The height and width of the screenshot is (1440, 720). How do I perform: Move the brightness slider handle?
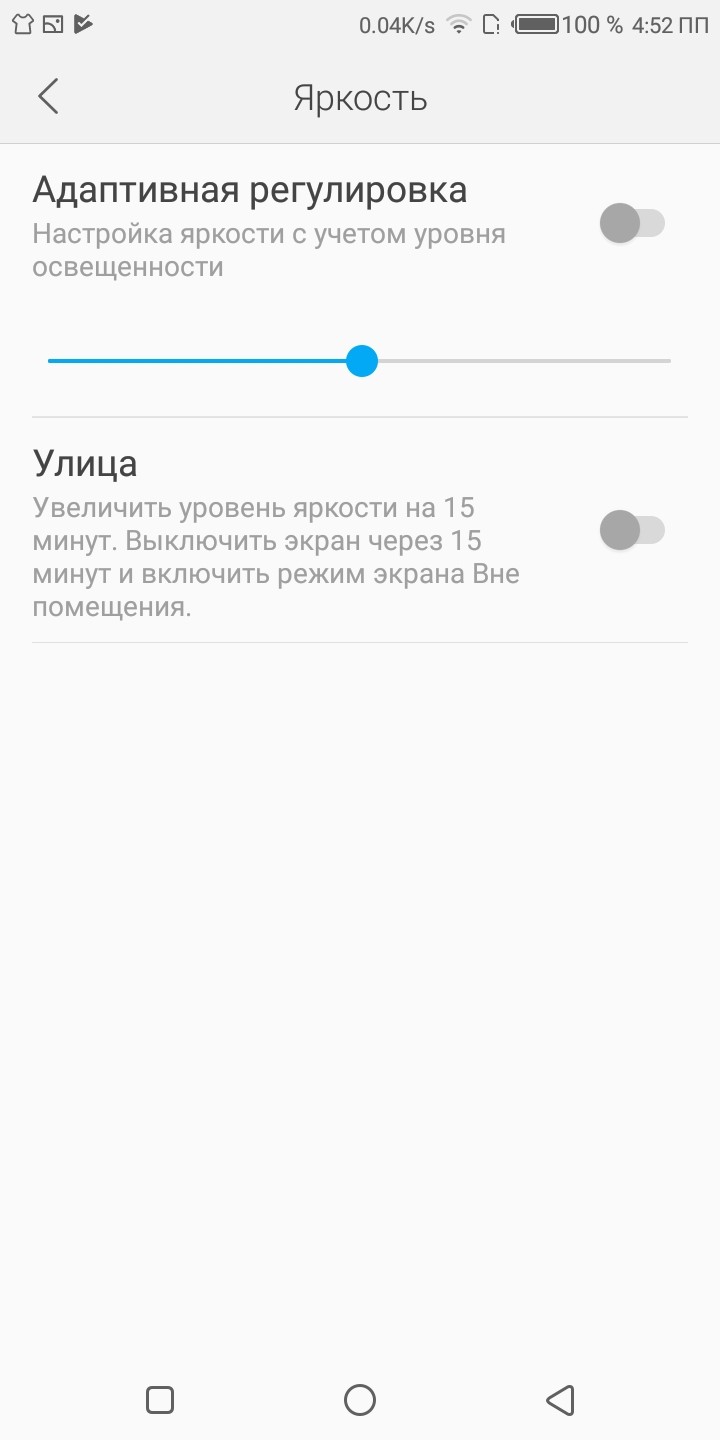[361, 361]
